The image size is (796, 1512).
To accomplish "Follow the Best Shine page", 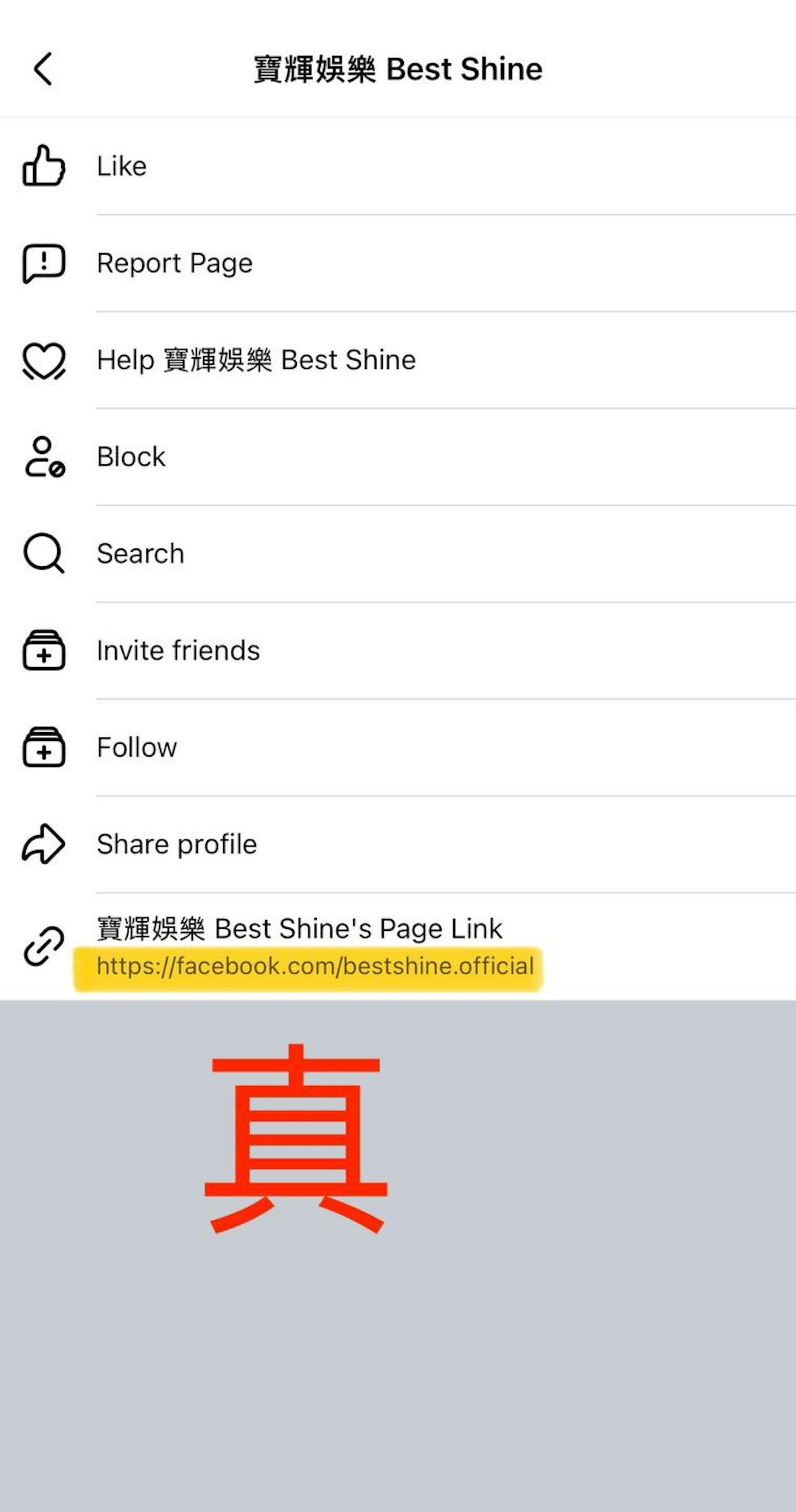I will click(137, 747).
